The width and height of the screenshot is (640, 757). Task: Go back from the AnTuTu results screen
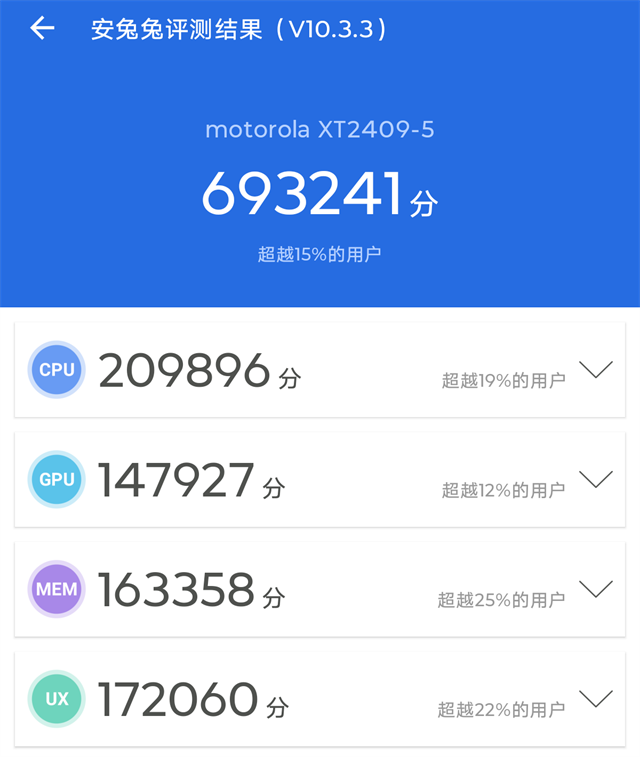42,29
